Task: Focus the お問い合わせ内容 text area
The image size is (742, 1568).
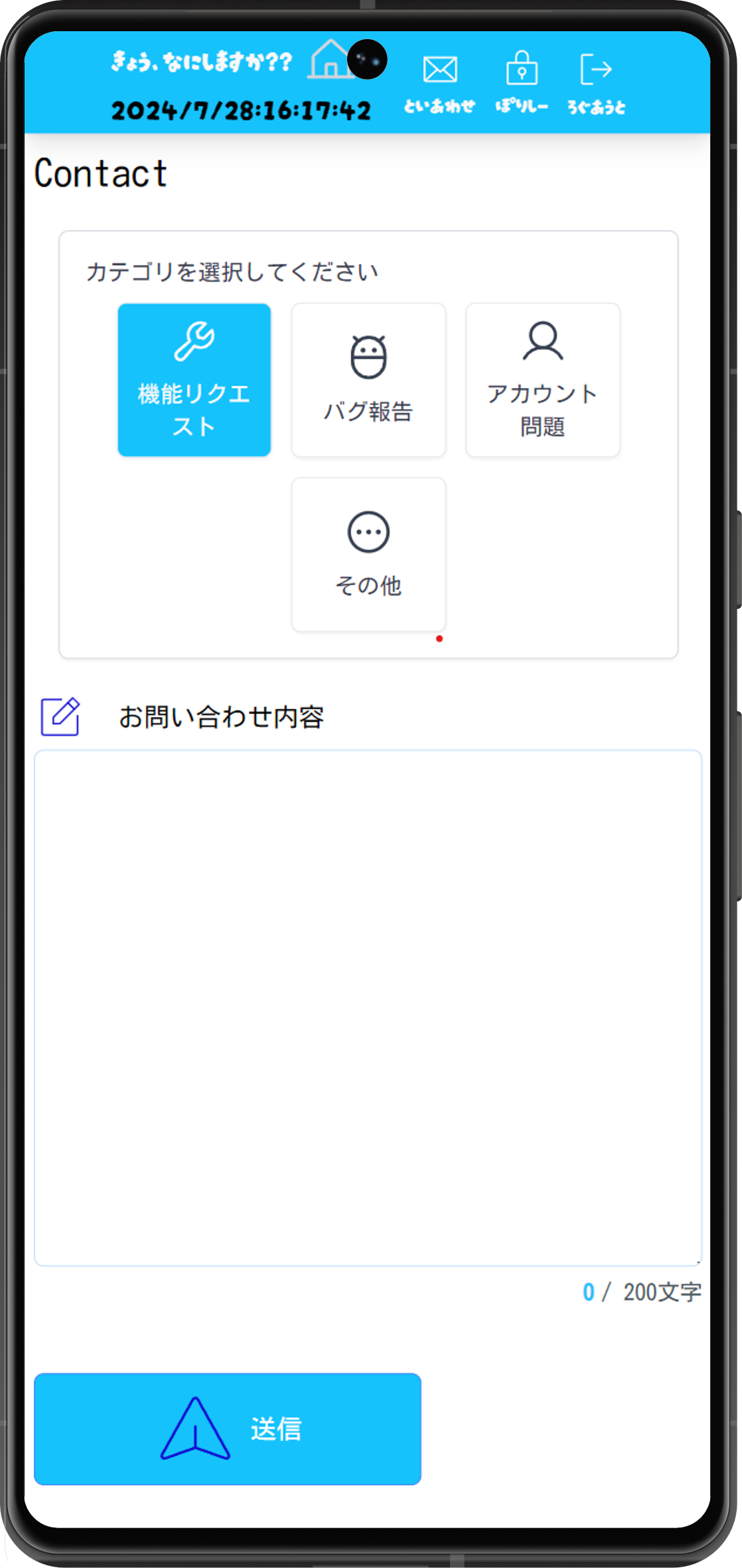Action: click(x=368, y=1007)
